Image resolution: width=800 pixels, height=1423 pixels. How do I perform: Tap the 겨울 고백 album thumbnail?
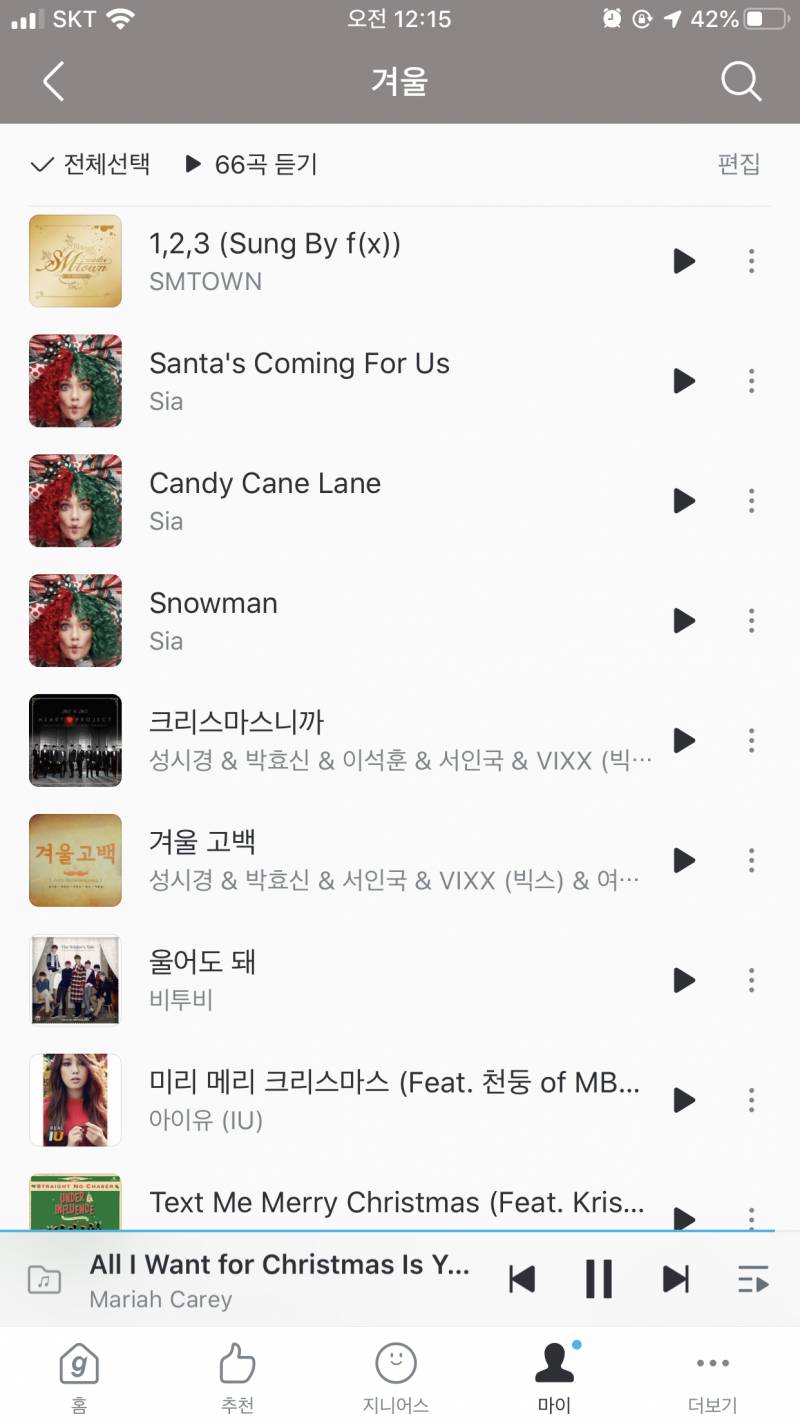[x=75, y=860]
